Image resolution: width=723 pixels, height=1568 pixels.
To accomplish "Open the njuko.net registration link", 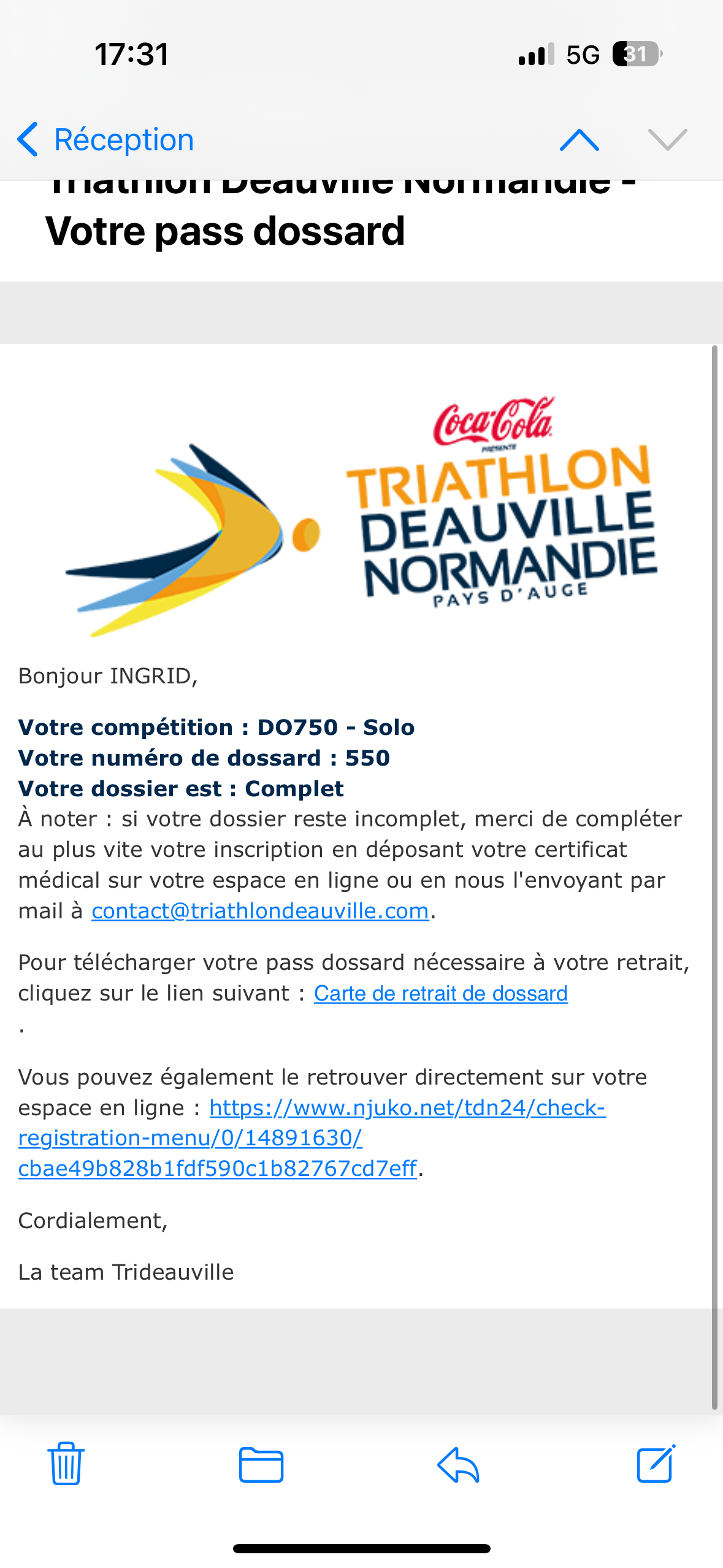I will click(x=312, y=1138).
